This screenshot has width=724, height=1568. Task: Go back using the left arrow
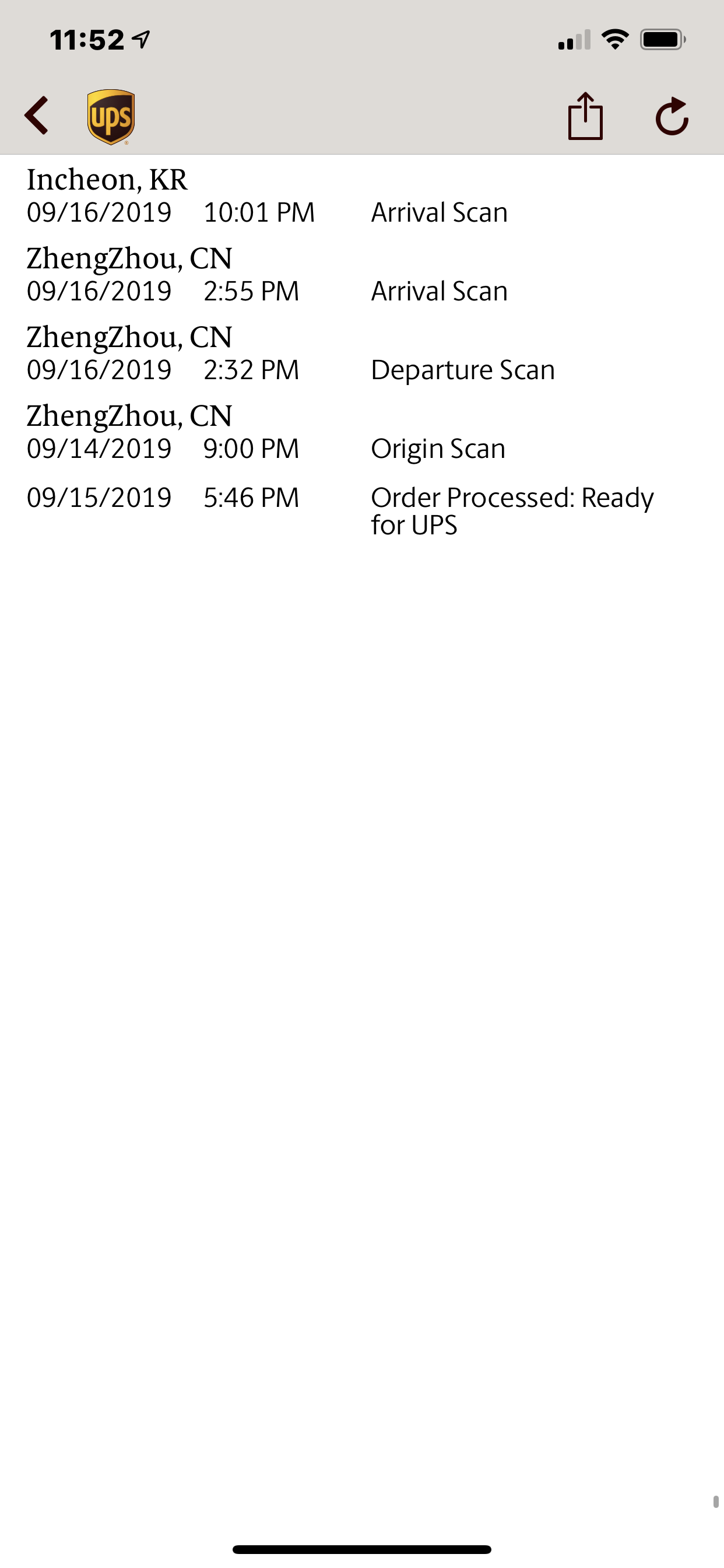point(37,116)
